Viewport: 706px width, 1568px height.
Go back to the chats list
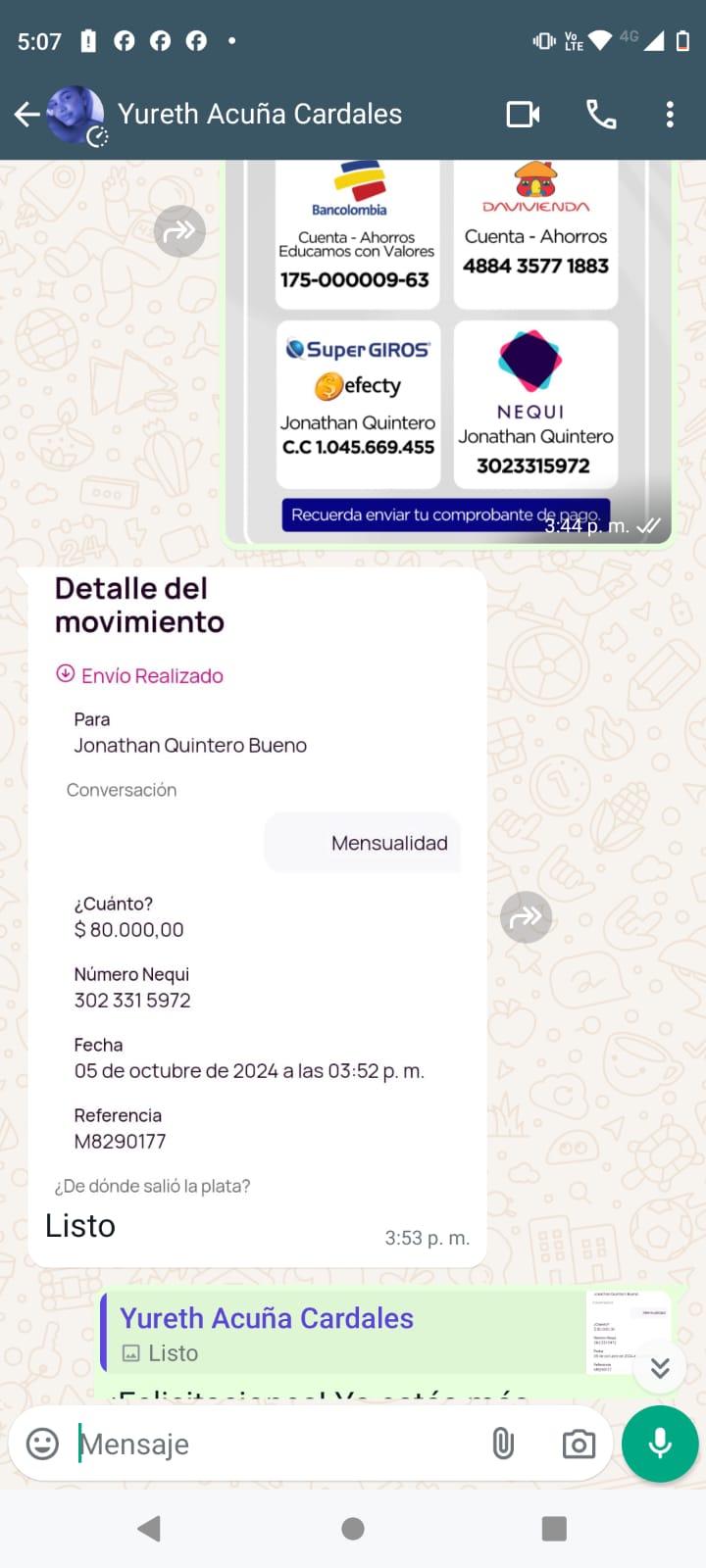27,115
